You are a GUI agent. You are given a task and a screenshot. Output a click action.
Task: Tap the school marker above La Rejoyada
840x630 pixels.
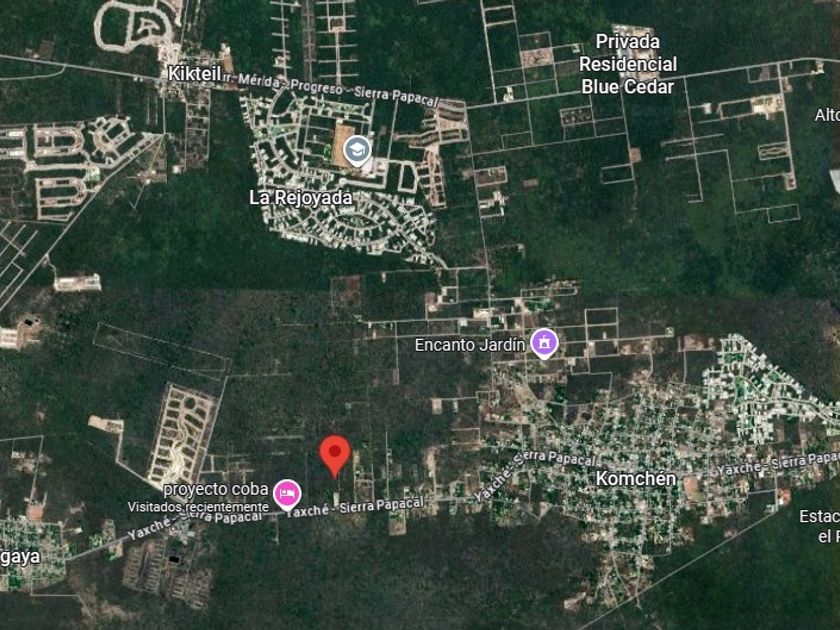pyautogui.click(x=358, y=150)
